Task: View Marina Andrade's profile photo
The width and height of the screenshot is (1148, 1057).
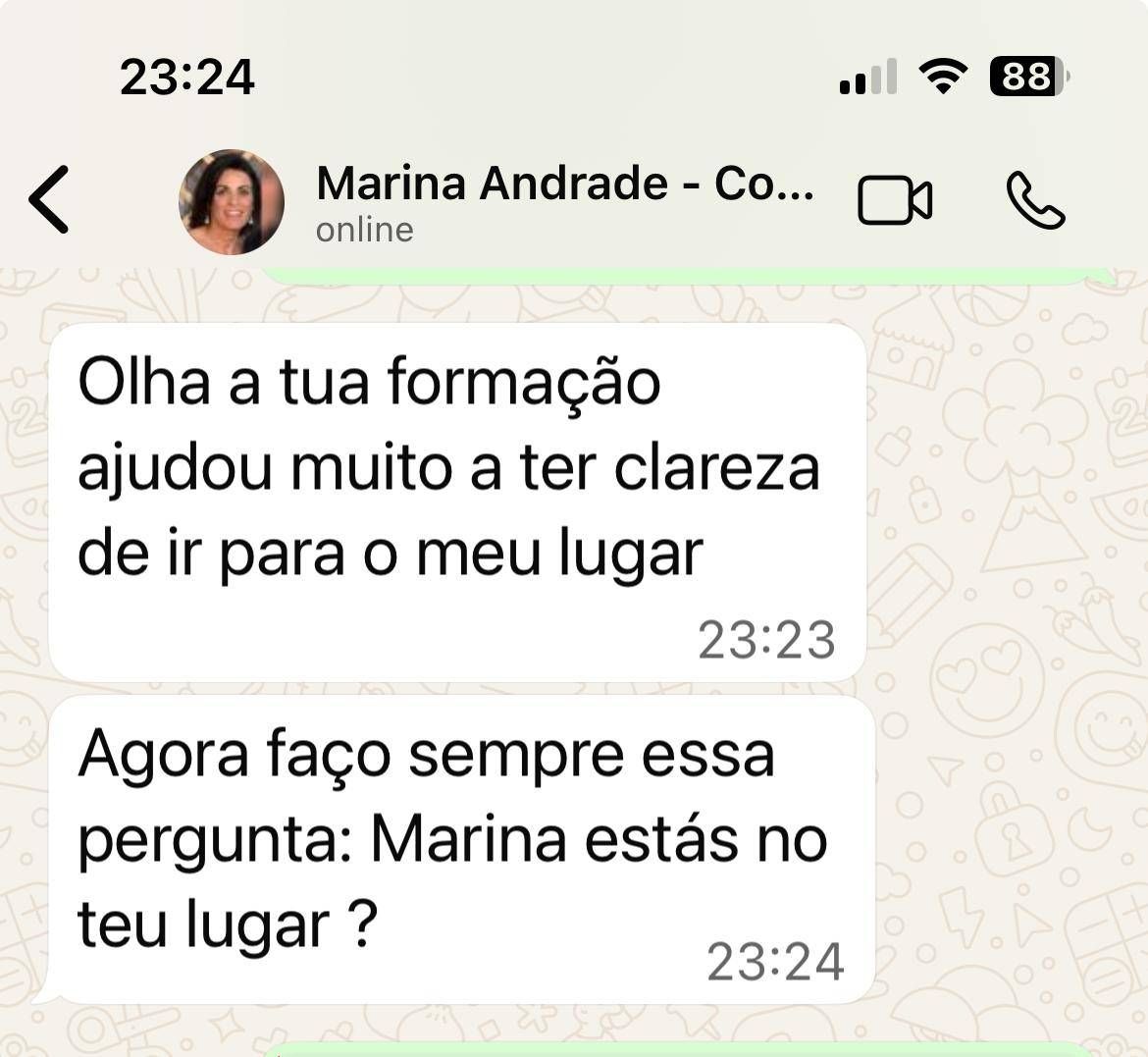Action: point(232,202)
